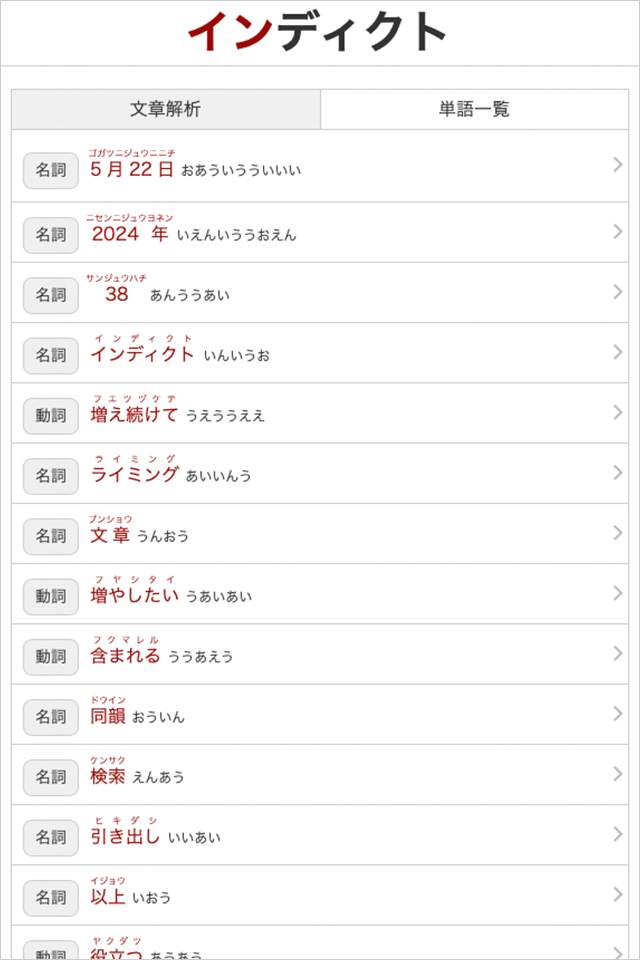
Task: Switch to the 単語一覧 tab
Action: [474, 110]
